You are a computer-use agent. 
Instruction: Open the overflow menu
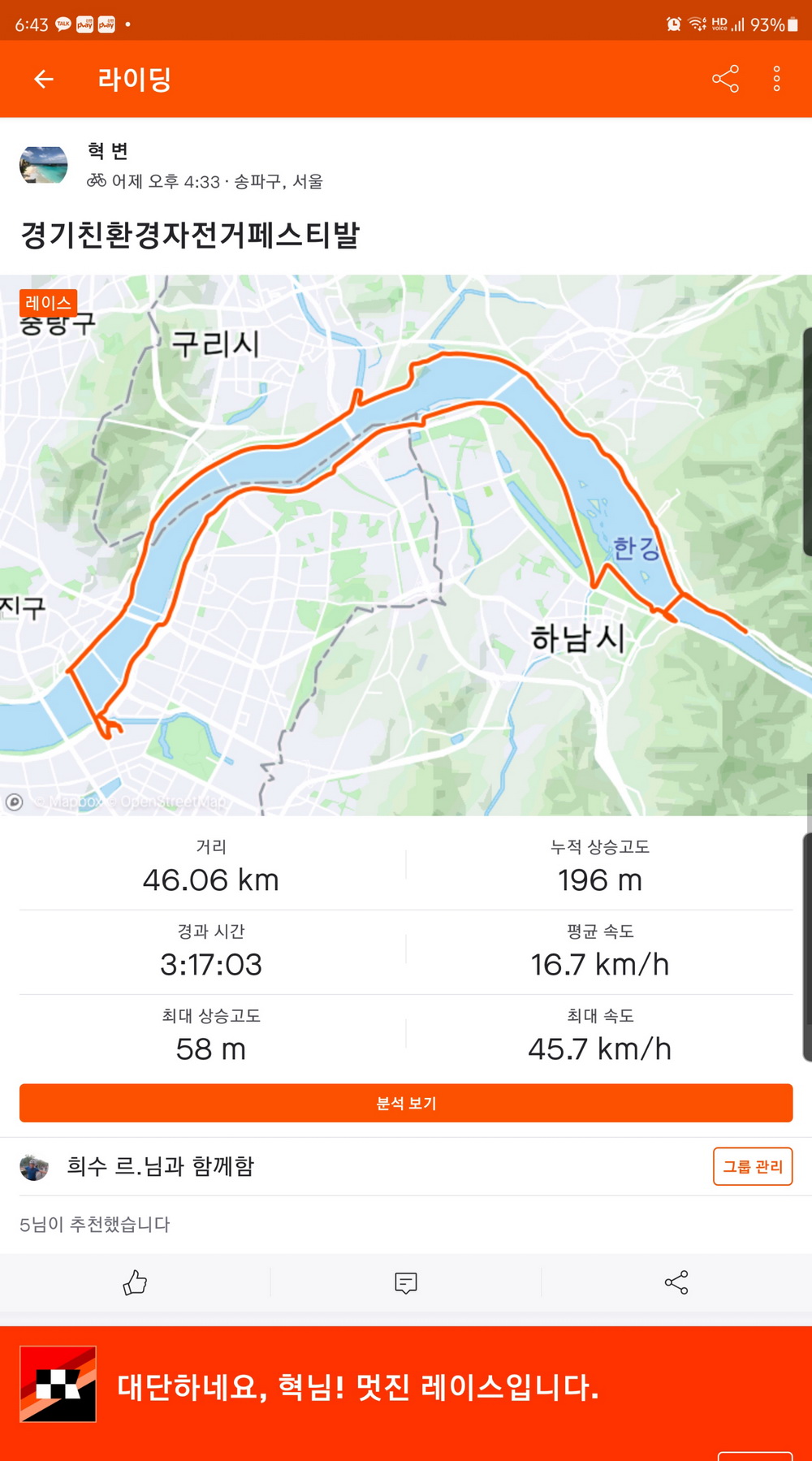pyautogui.click(x=776, y=79)
